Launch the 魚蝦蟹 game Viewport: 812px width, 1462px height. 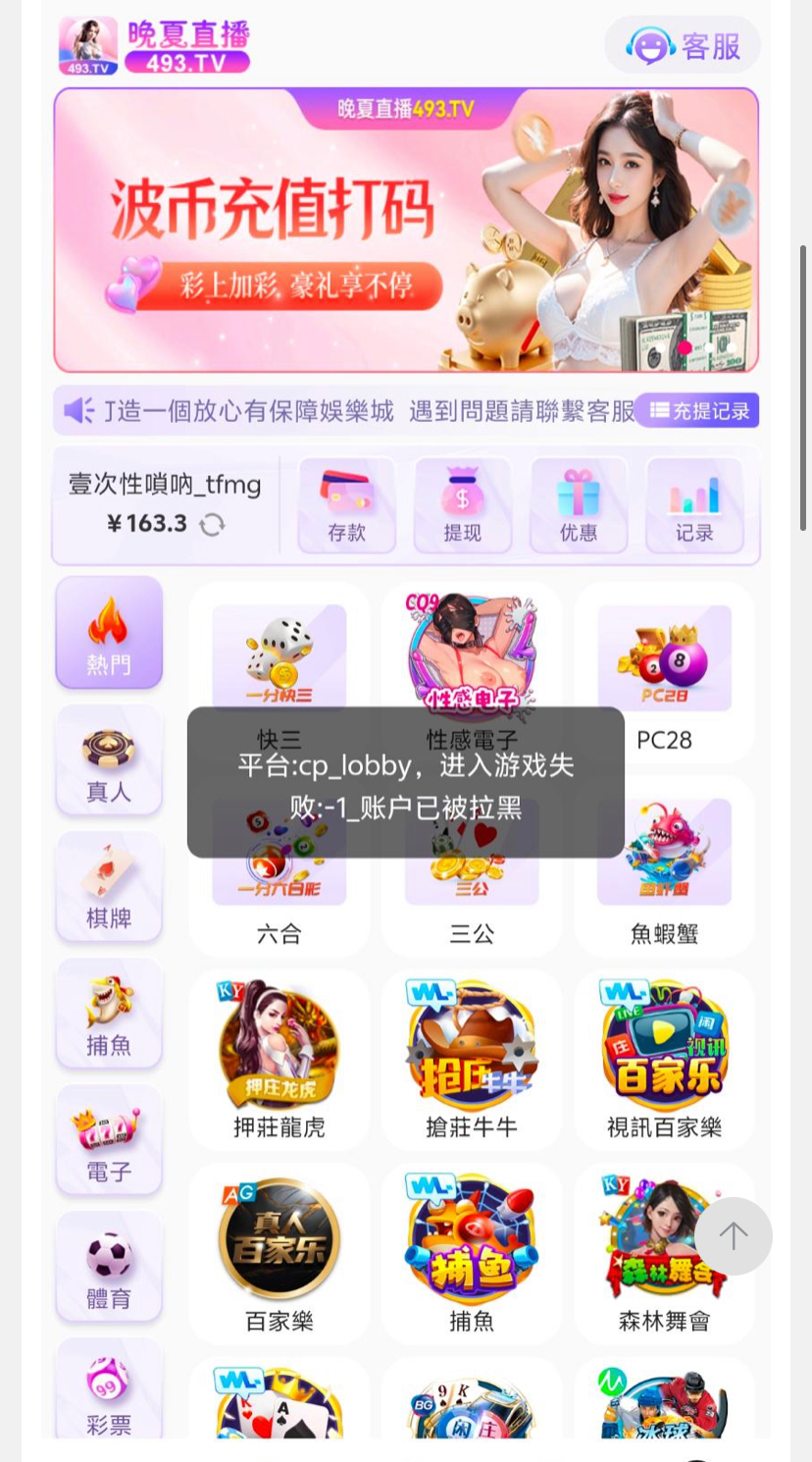pyautogui.click(x=664, y=865)
